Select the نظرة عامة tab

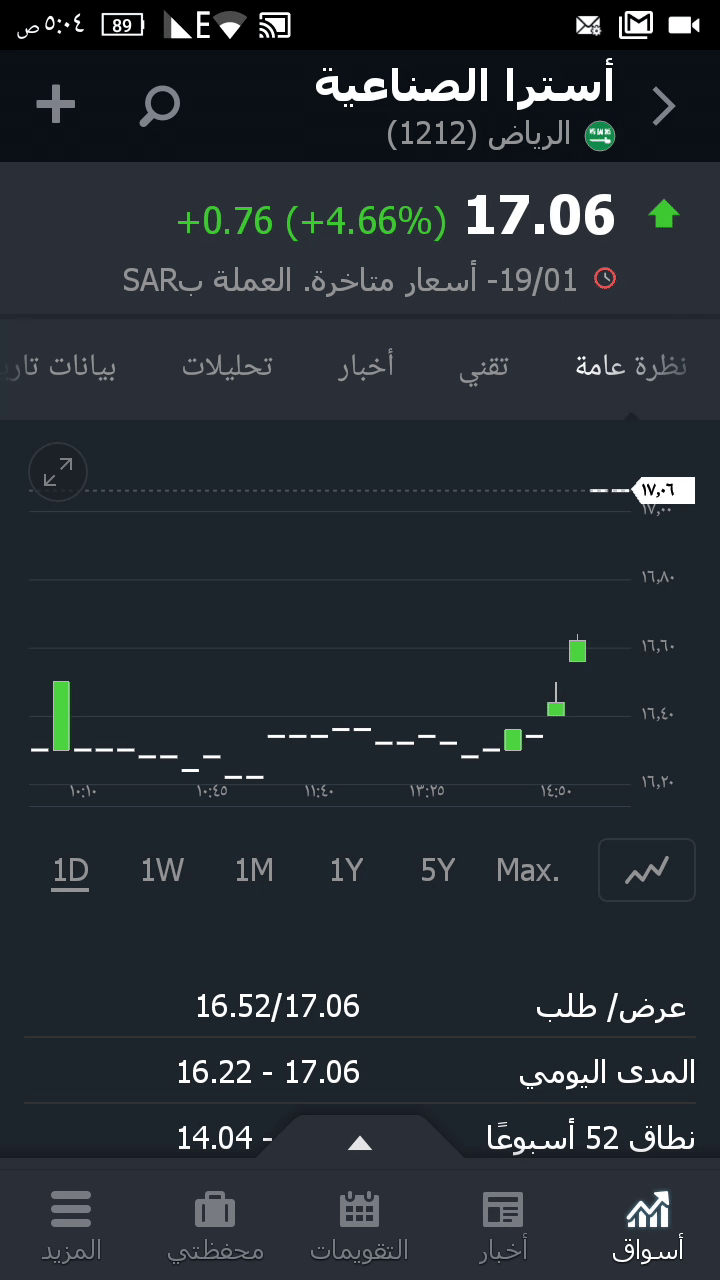tap(631, 367)
